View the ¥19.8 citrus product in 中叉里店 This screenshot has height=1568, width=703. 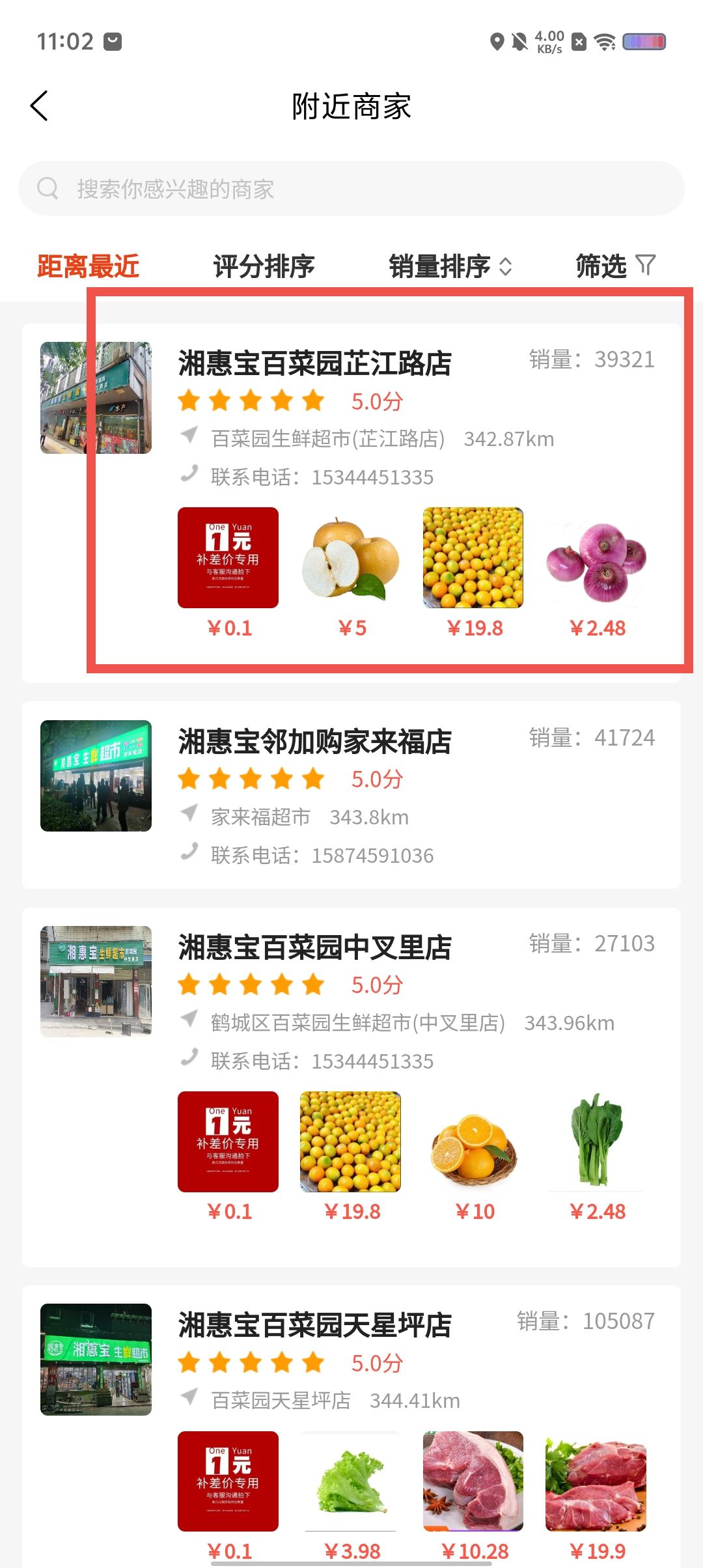point(351,1142)
